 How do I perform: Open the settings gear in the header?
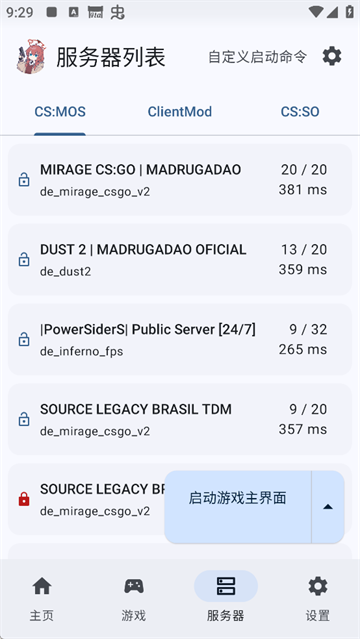coord(332,56)
